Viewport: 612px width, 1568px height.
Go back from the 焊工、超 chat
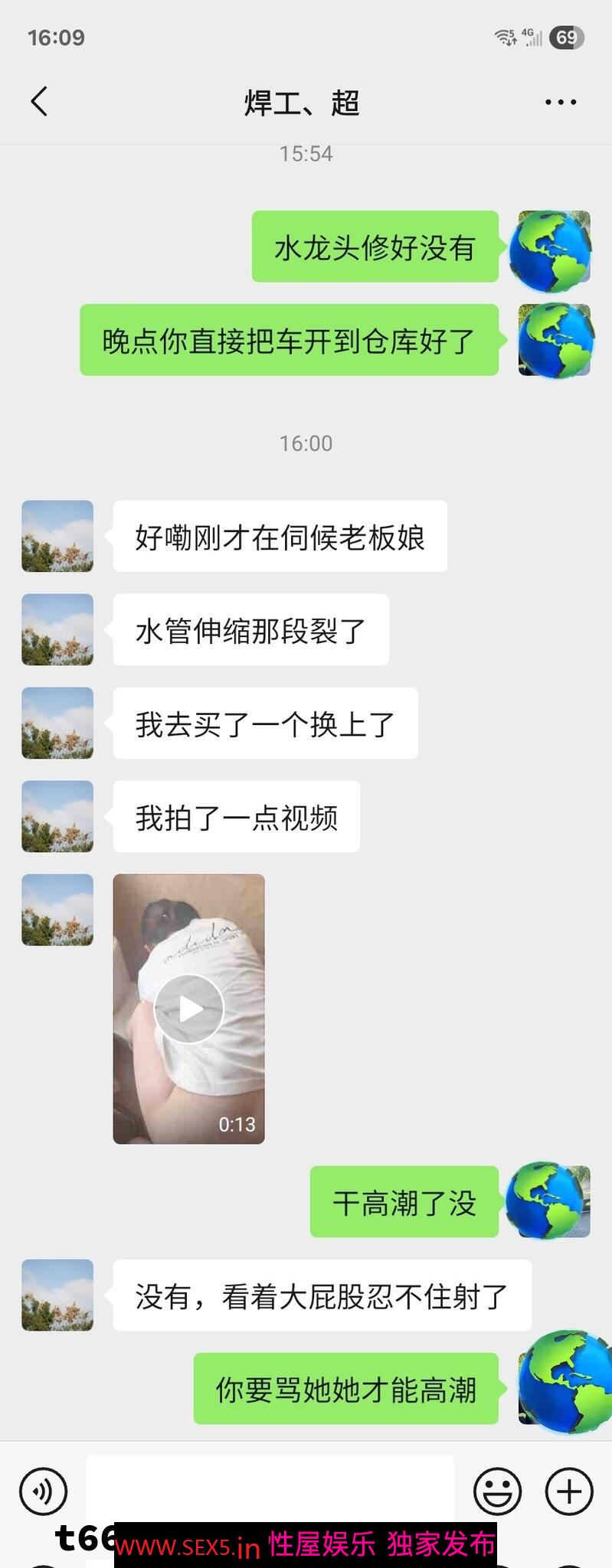pyautogui.click(x=40, y=102)
